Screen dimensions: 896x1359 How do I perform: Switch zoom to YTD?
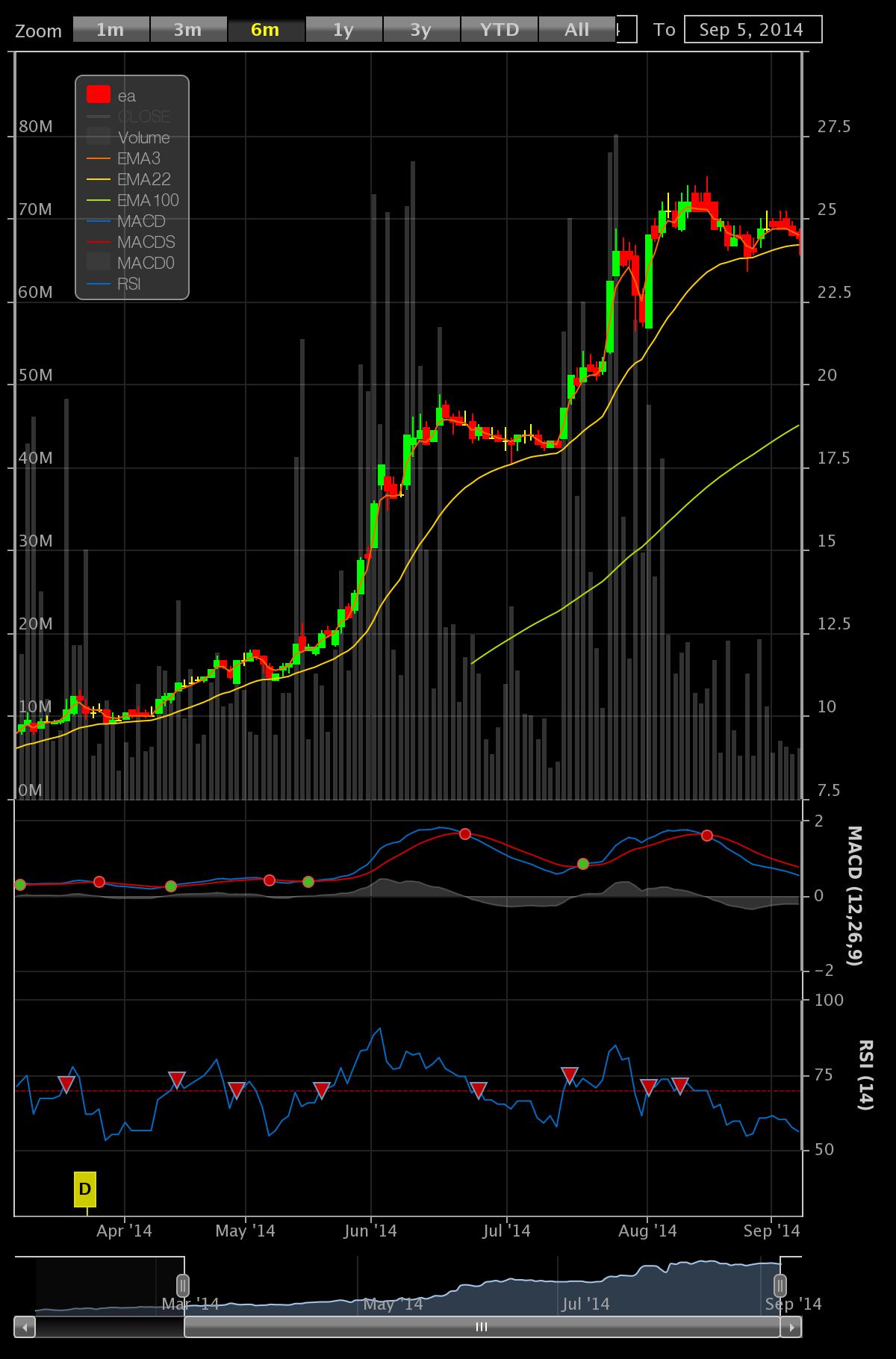coord(499,30)
